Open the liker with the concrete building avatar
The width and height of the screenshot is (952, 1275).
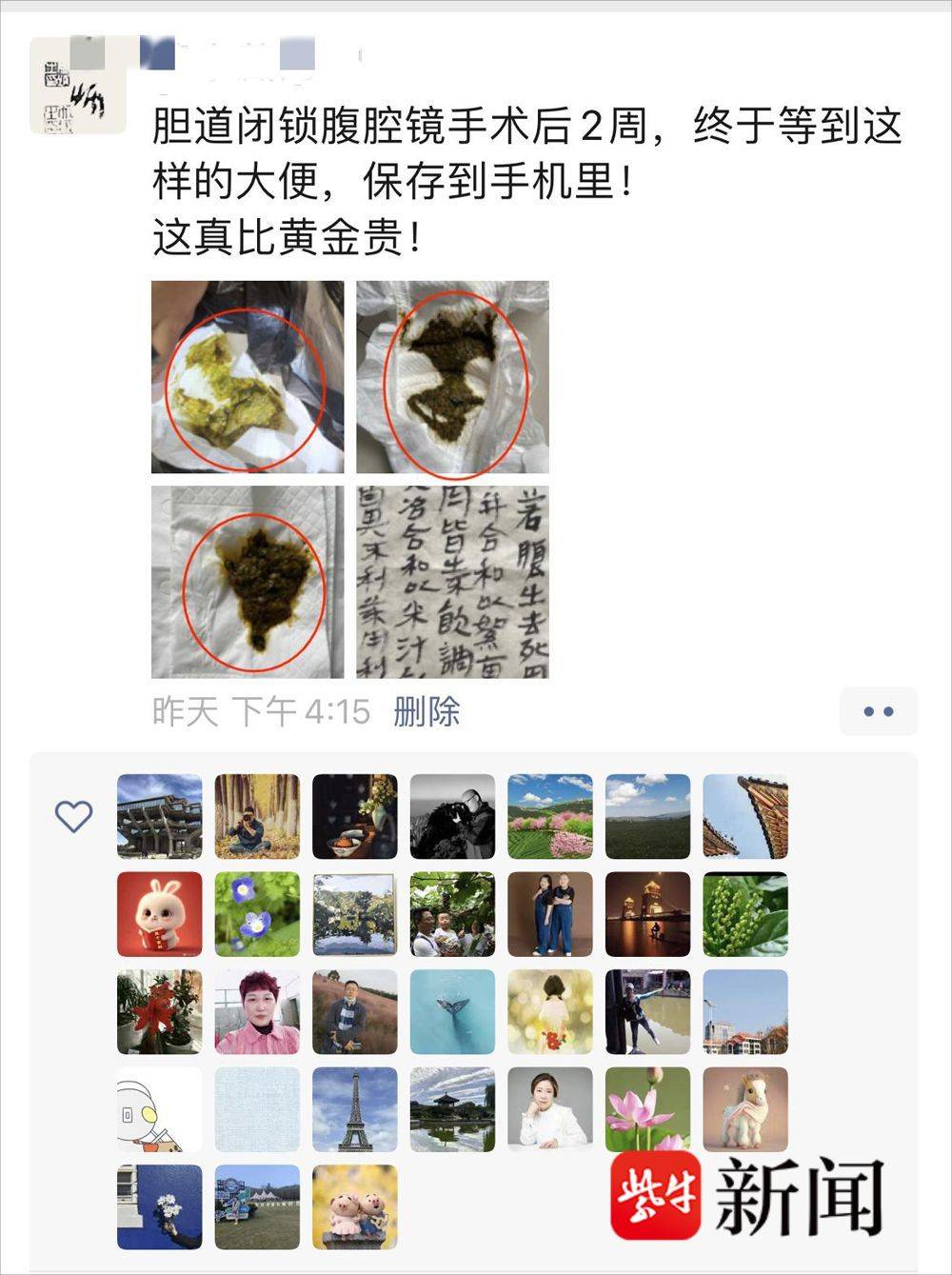tap(159, 816)
